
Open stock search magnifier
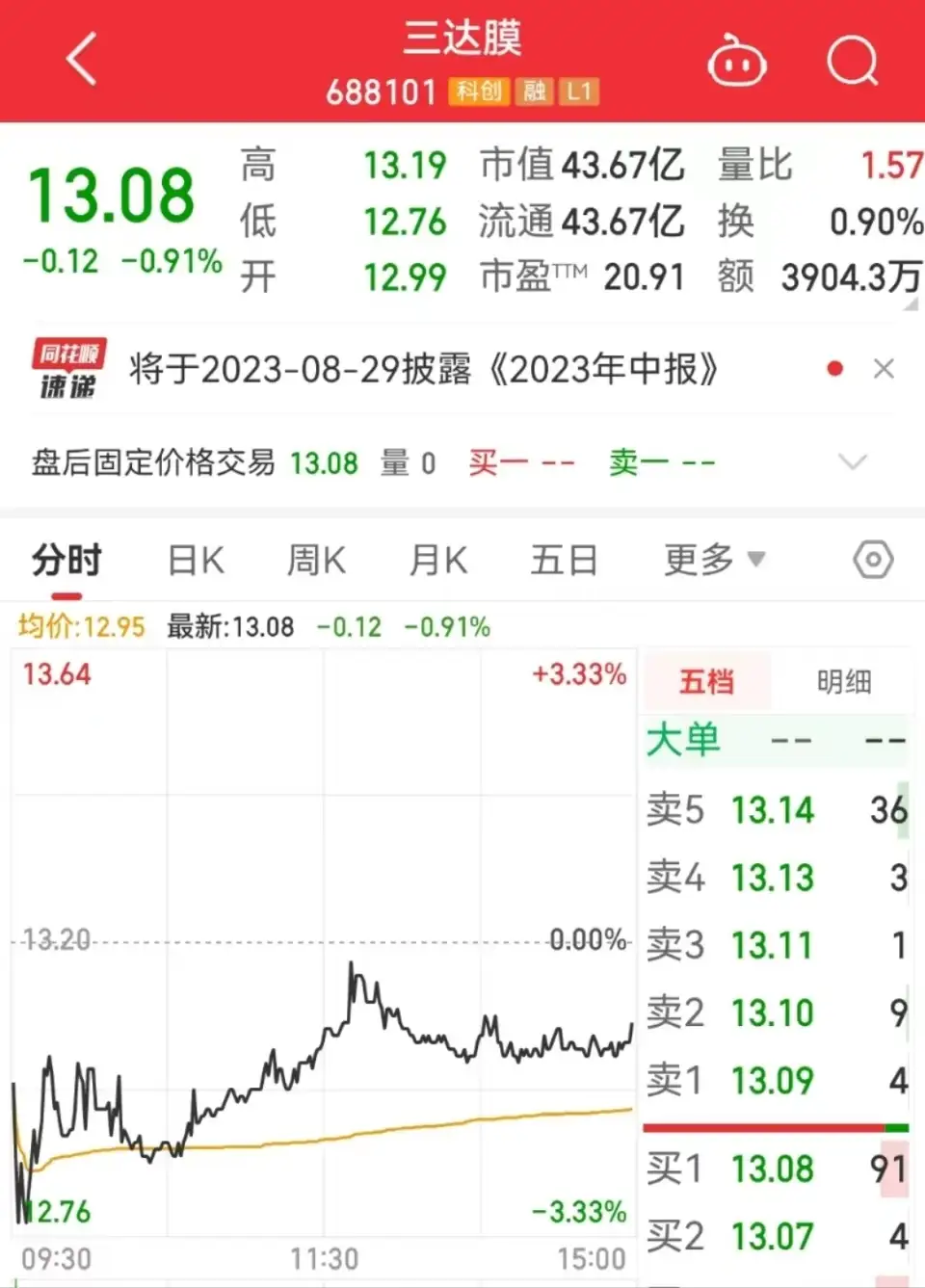tap(852, 62)
